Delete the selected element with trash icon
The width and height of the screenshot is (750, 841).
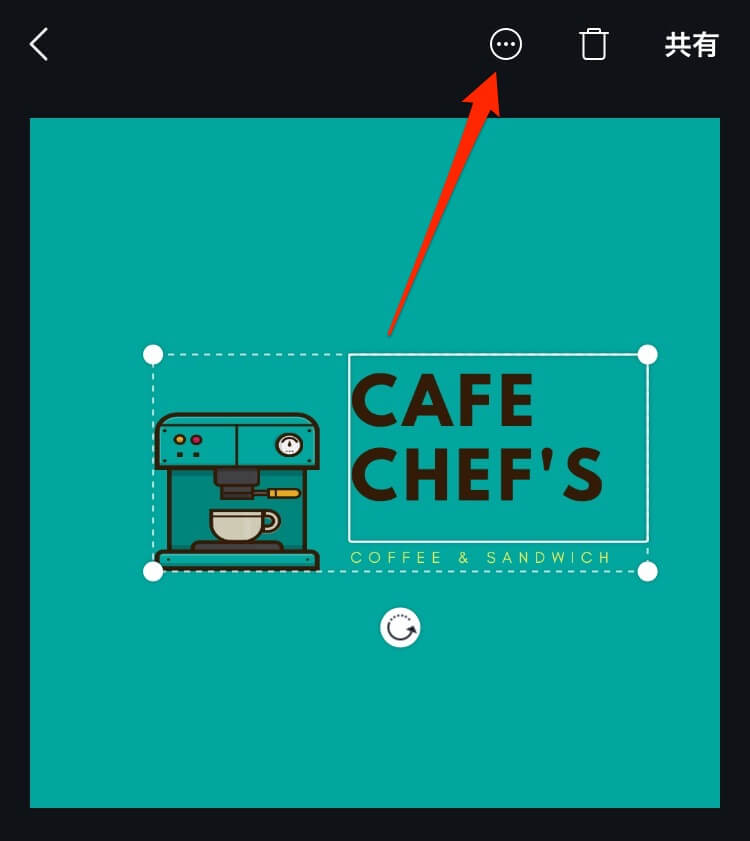593,44
